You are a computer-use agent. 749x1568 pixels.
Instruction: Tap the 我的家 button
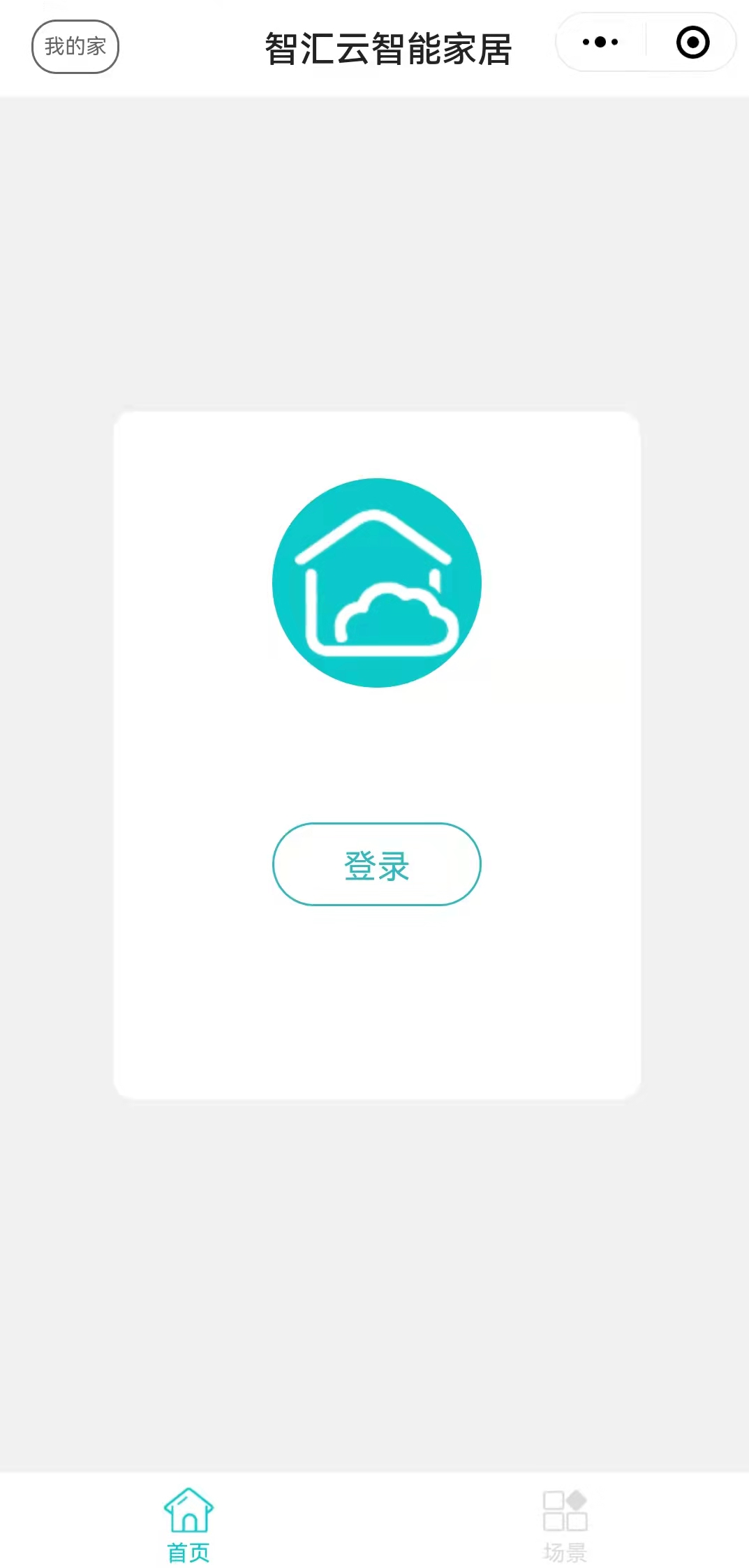tap(75, 47)
